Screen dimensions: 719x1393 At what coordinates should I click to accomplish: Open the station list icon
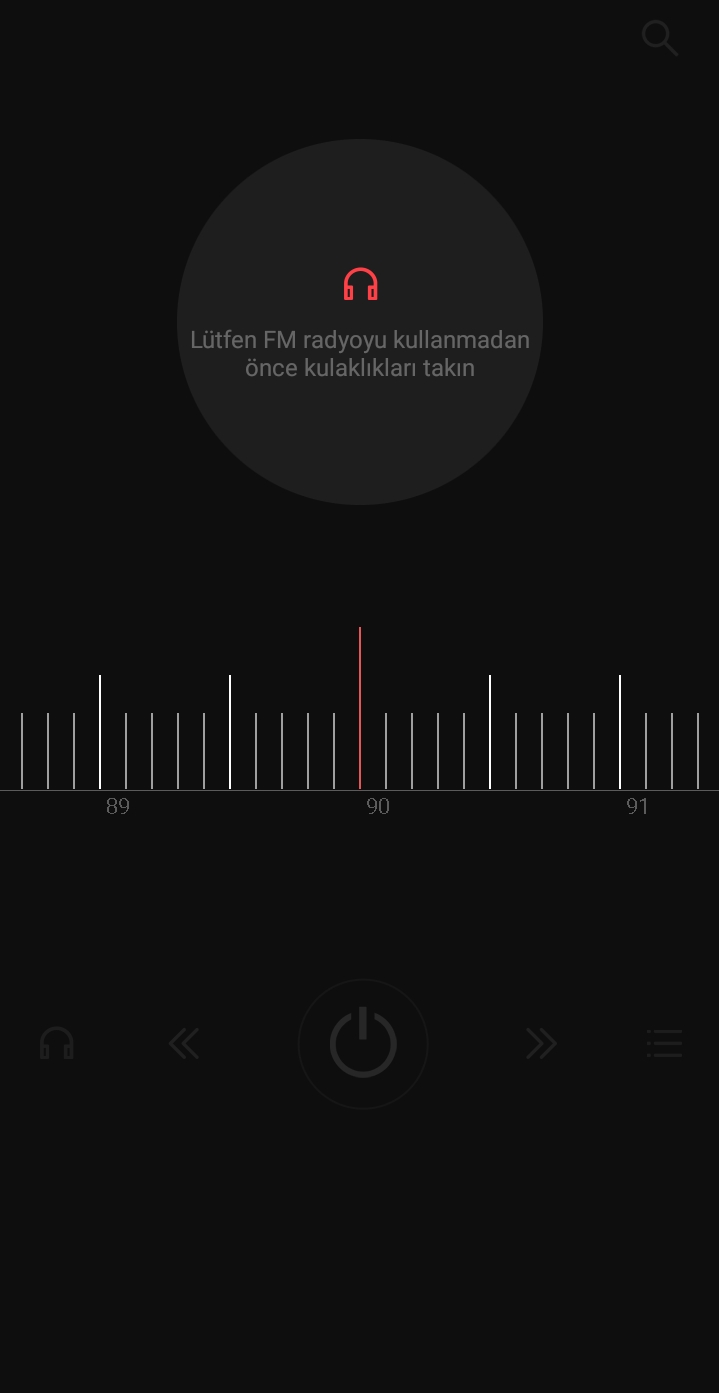point(664,1043)
